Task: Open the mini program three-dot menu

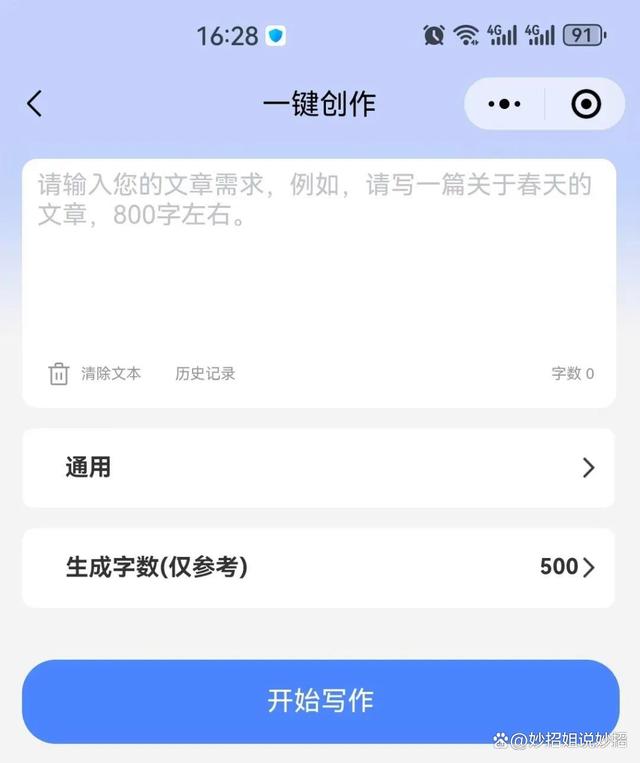Action: click(504, 104)
